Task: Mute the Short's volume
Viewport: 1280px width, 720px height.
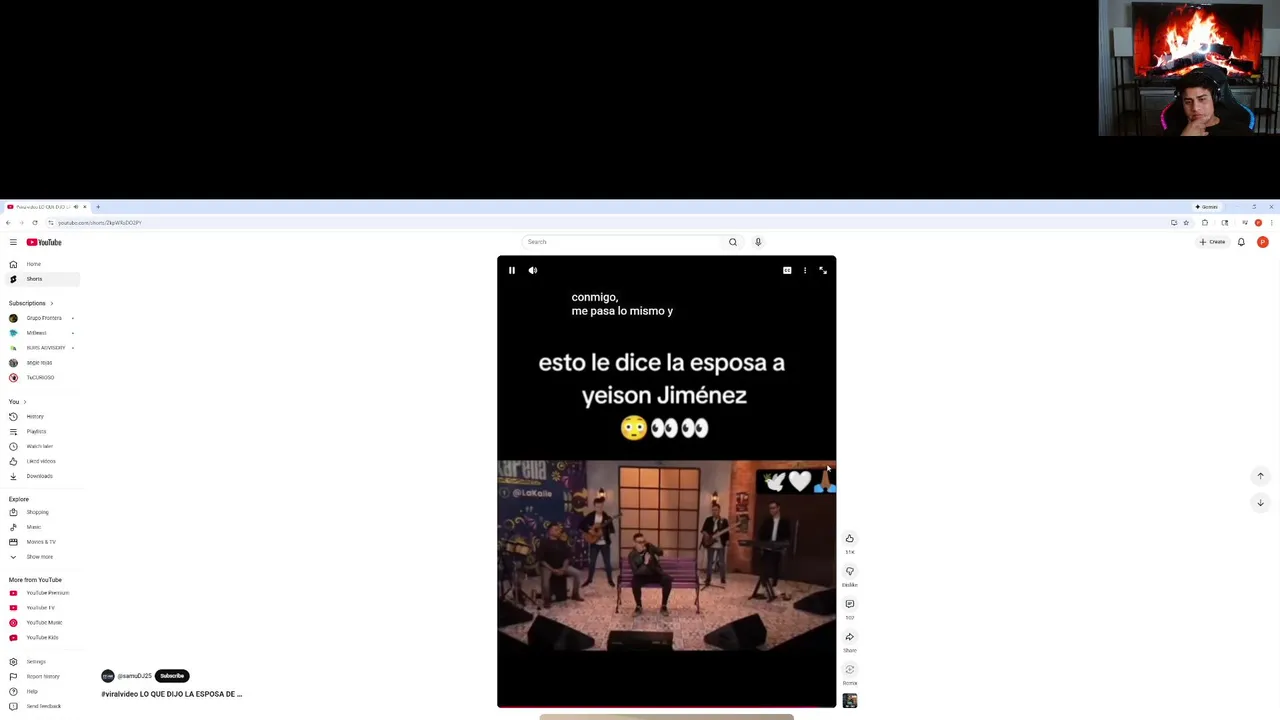Action: click(533, 270)
